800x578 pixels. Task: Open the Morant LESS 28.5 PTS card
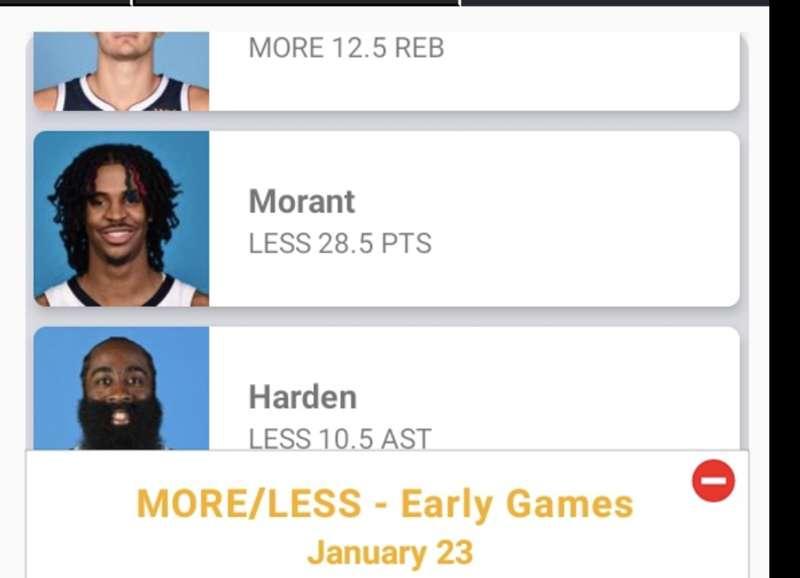(x=386, y=220)
